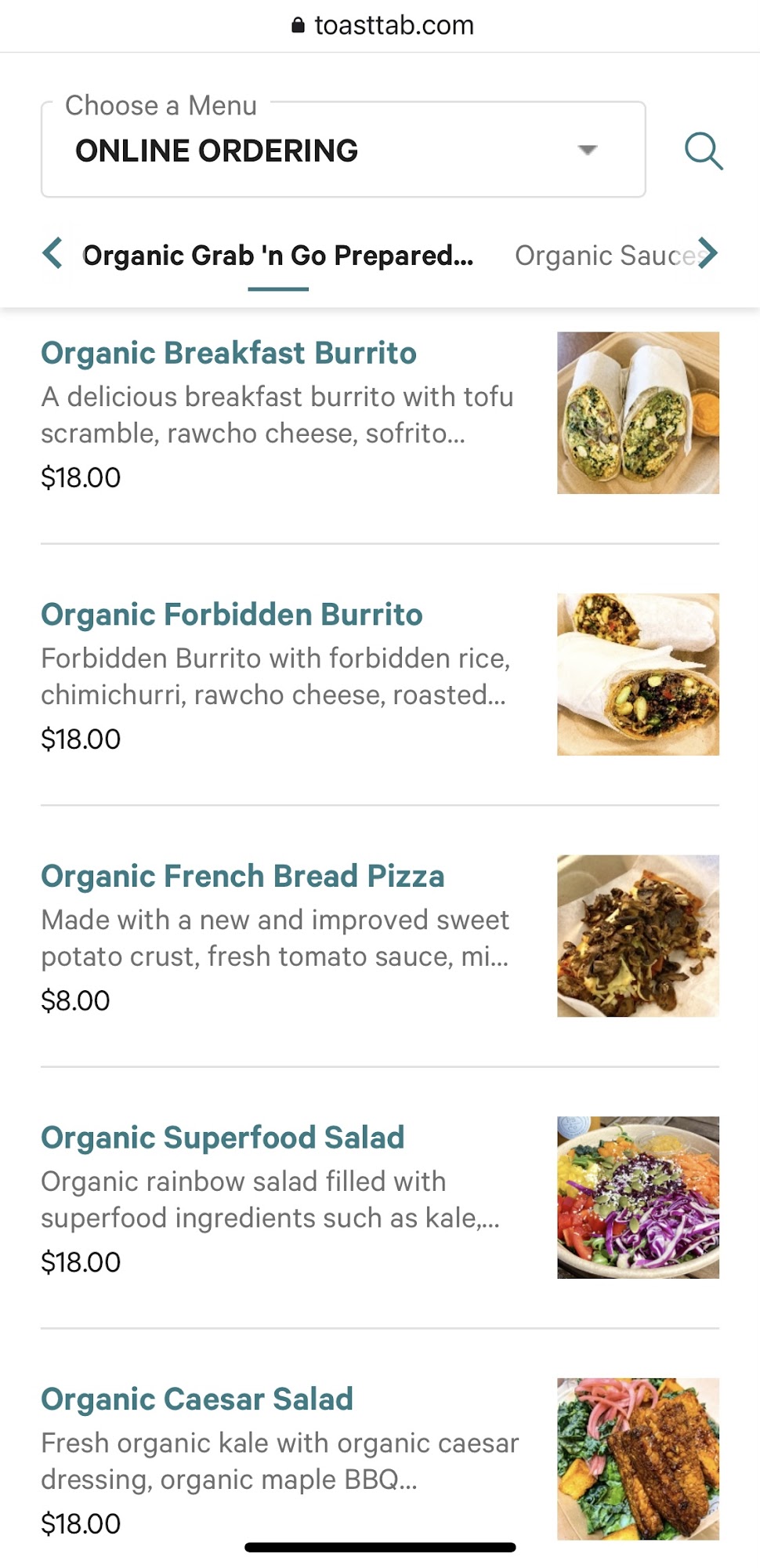Screen dimensions: 760x1568
Task: Open the menu search magnifier
Action: 703,151
